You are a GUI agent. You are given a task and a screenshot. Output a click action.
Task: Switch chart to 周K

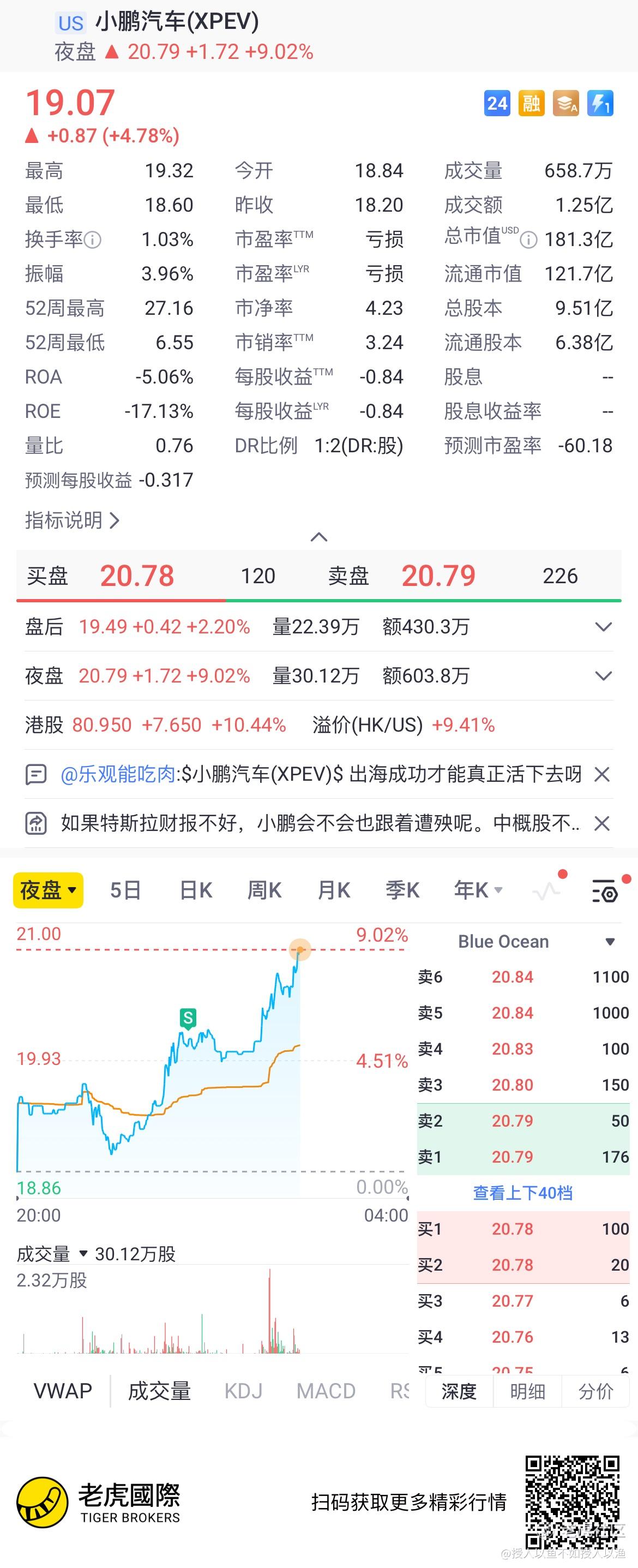click(264, 890)
